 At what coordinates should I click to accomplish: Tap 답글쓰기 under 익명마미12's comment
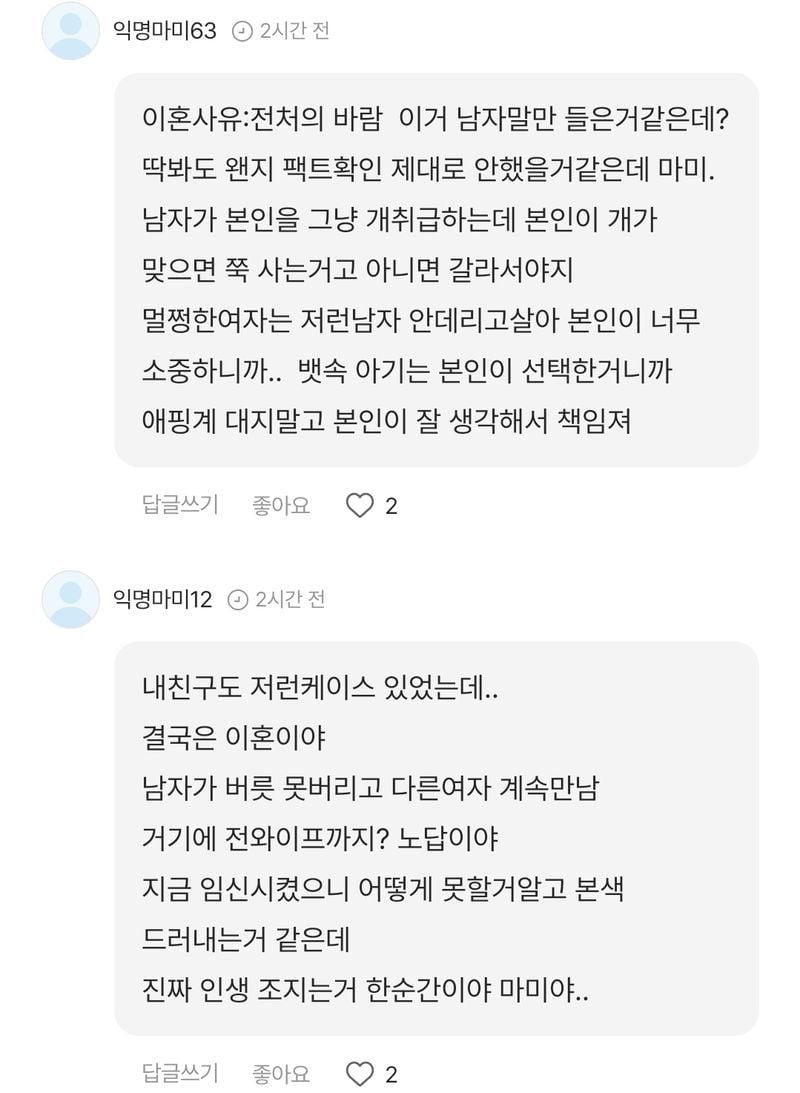coord(180,1074)
